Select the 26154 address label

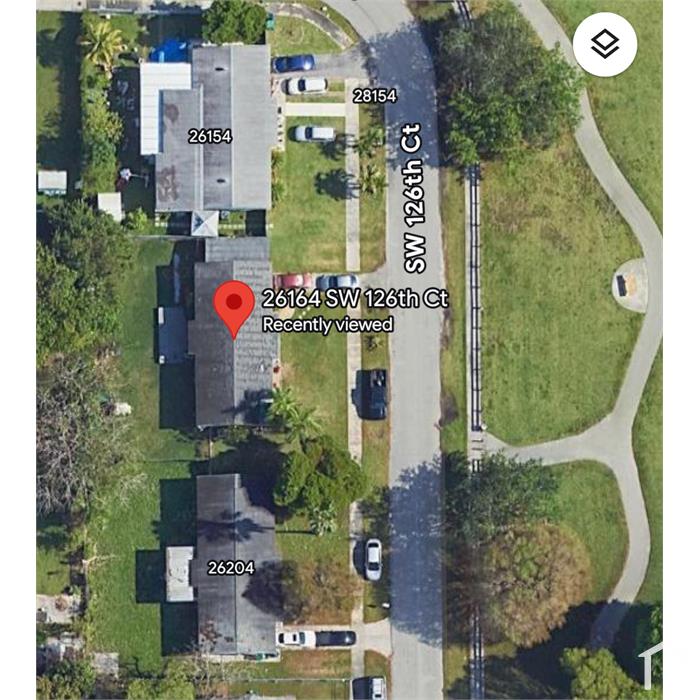tap(210, 135)
